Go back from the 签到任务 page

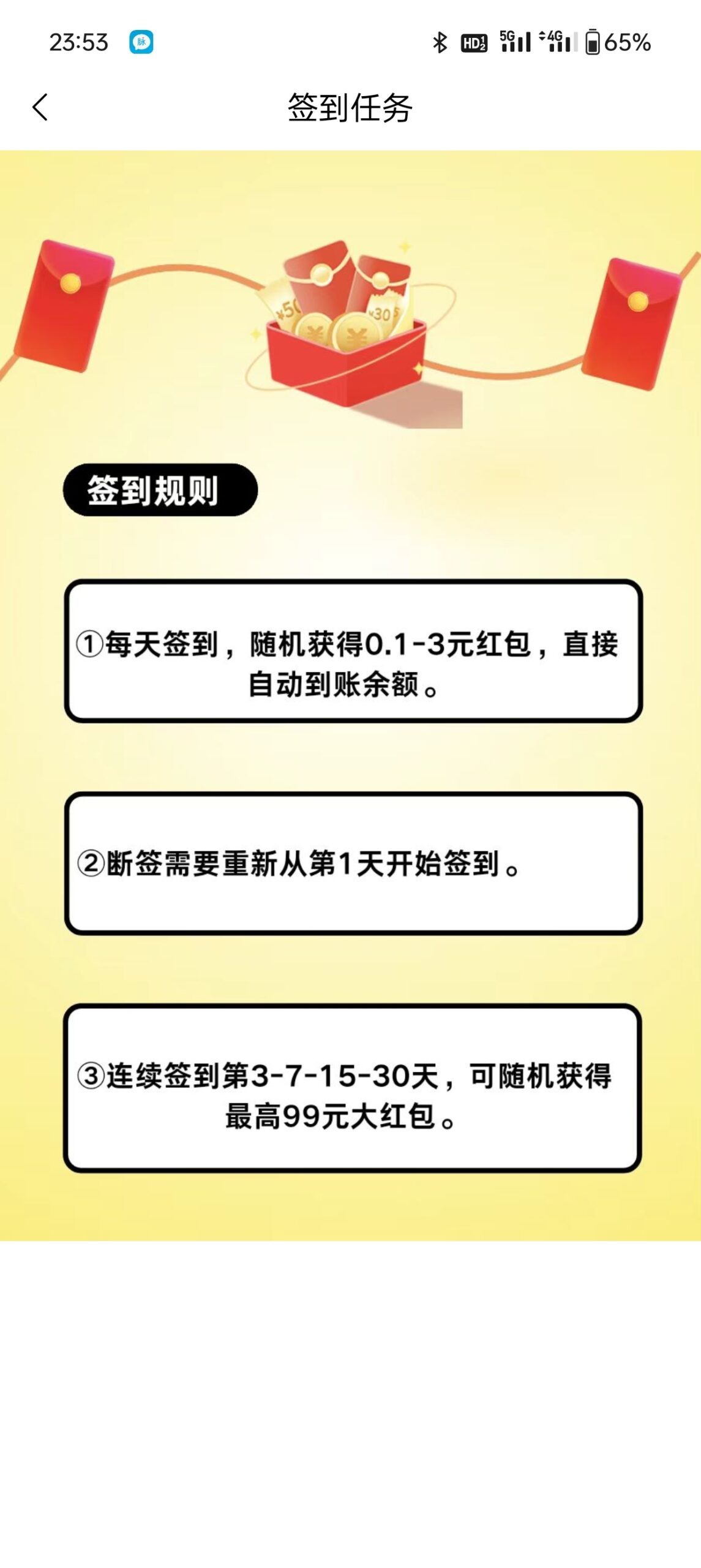click(40, 108)
